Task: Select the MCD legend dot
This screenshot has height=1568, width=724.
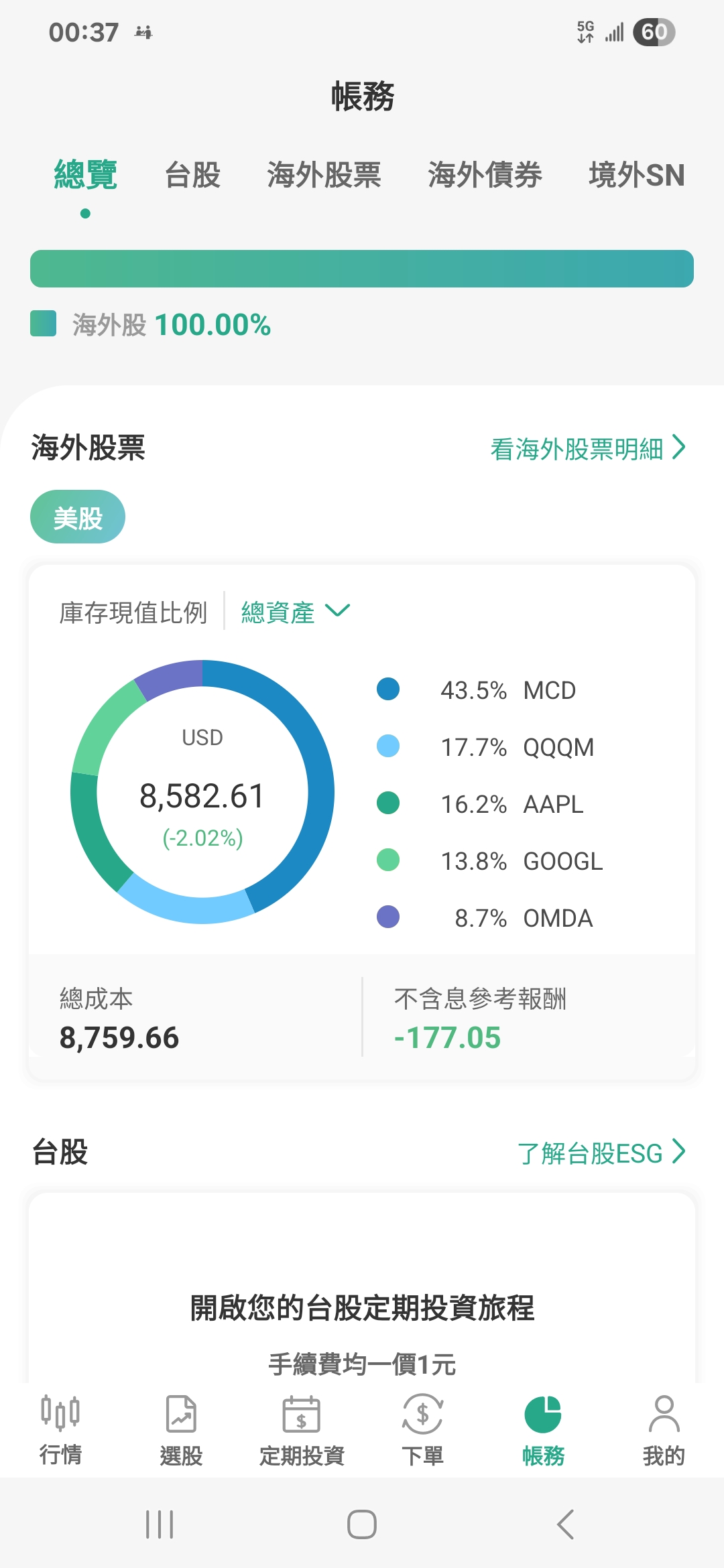Action: coord(388,690)
